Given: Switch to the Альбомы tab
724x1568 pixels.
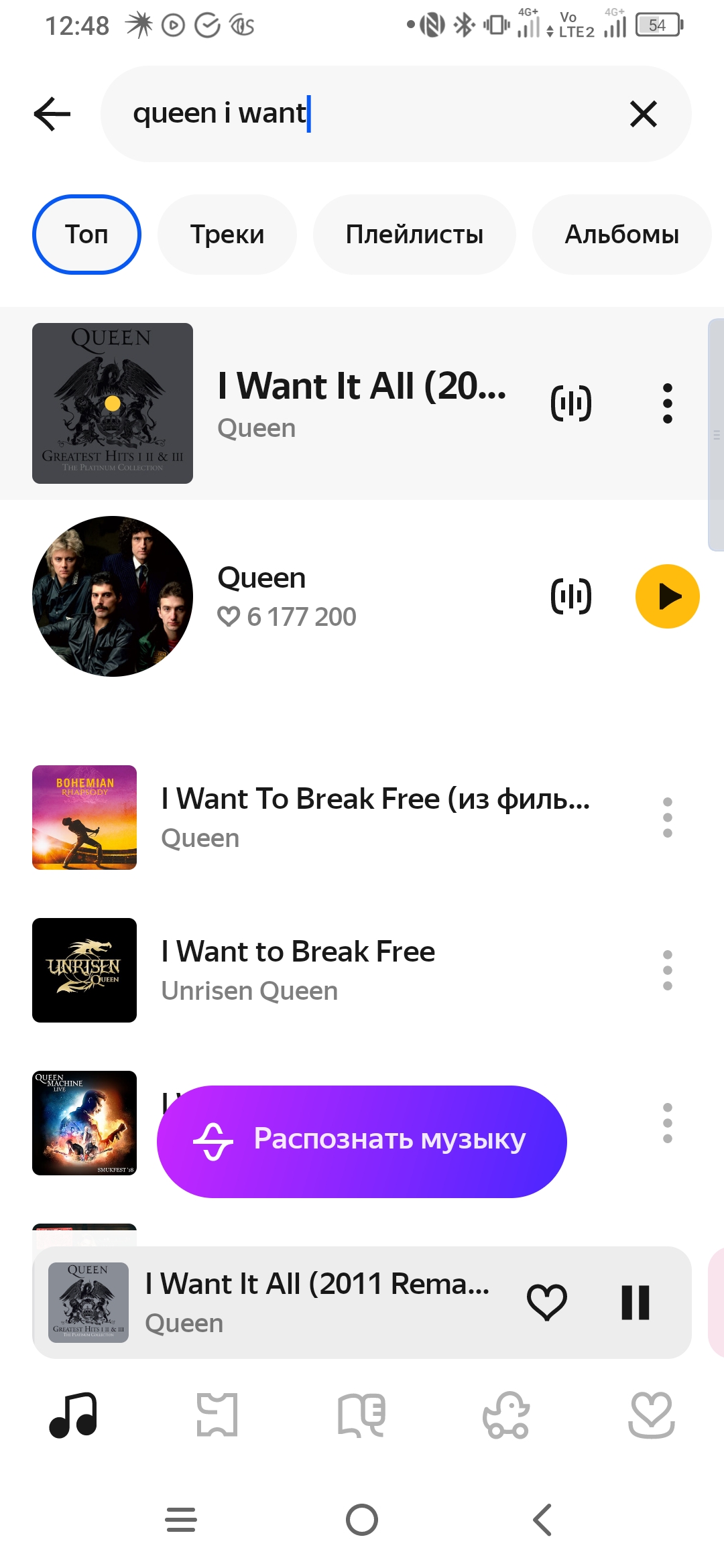Looking at the screenshot, I should tap(621, 235).
